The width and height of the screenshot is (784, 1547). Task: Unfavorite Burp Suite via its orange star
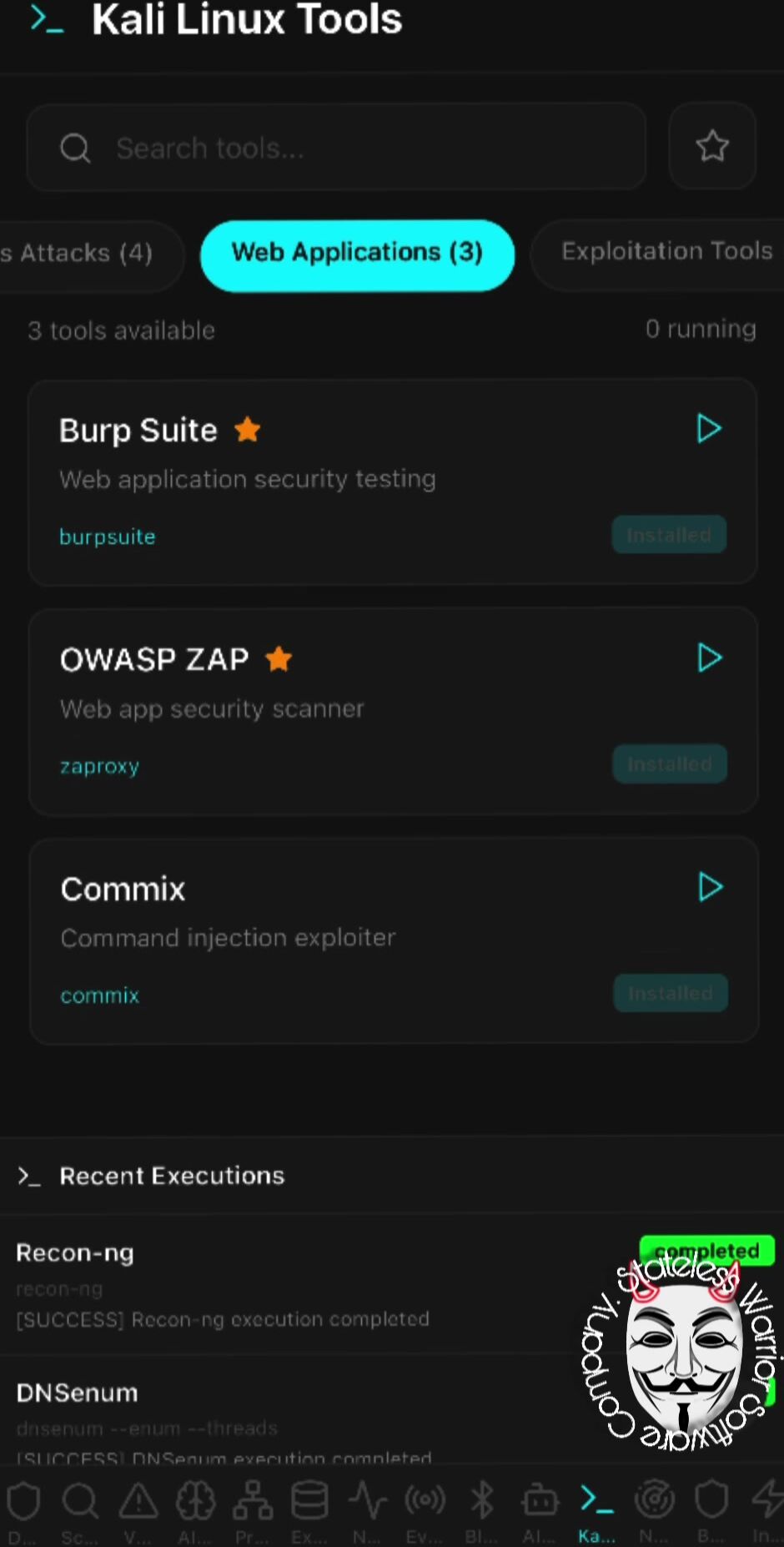coord(248,431)
